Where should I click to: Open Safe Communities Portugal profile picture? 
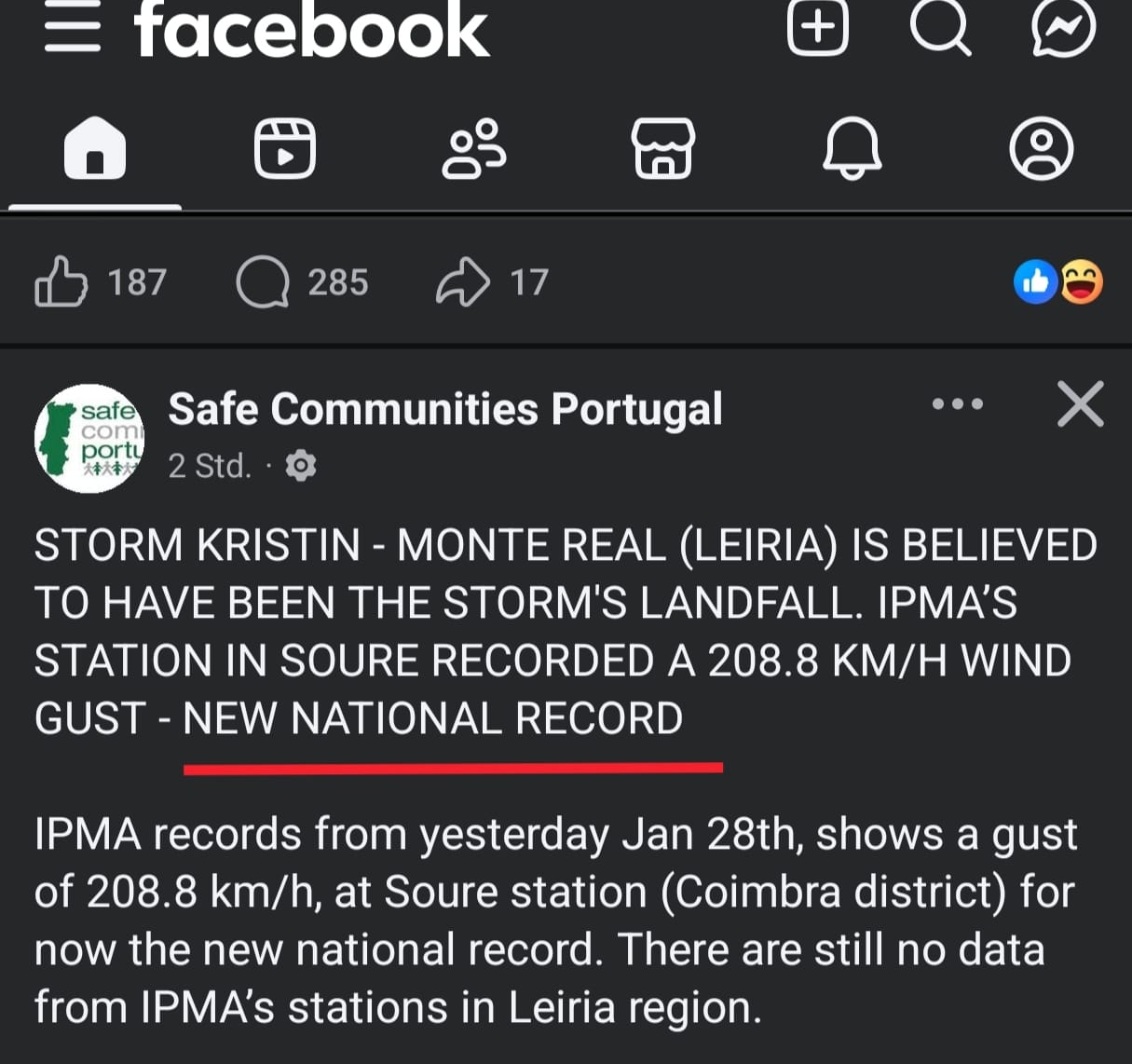[x=89, y=438]
